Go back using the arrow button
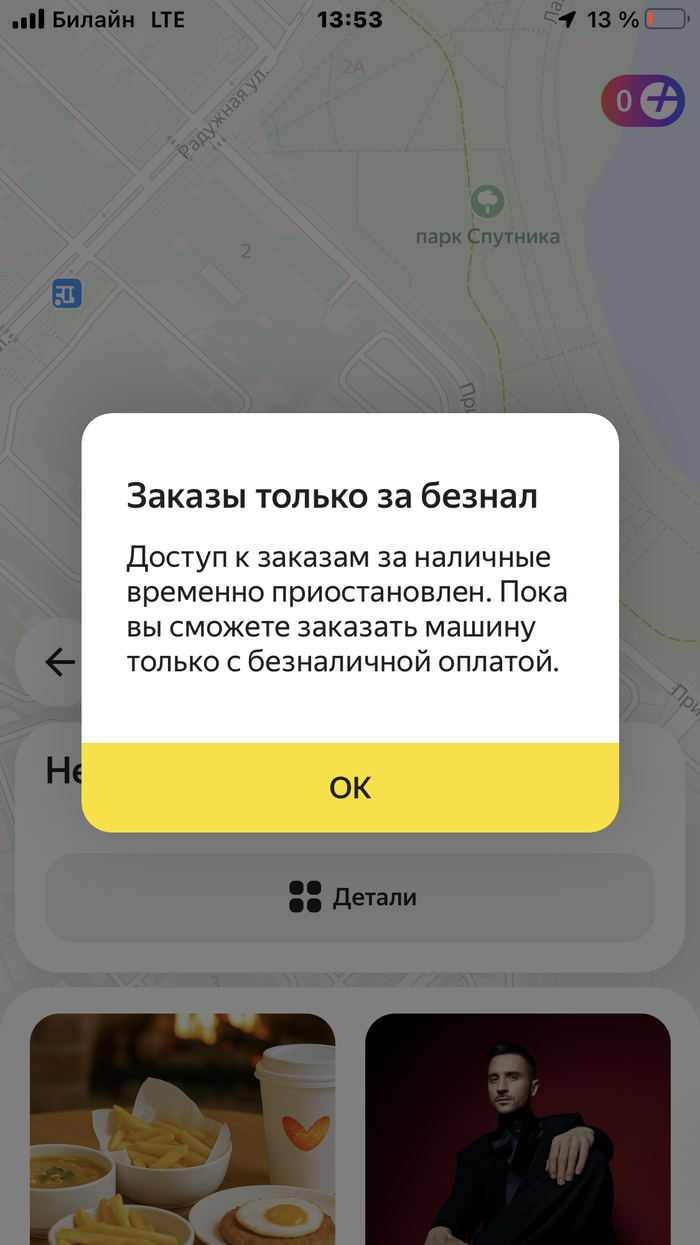Viewport: 700px width, 1245px height. [x=60, y=662]
